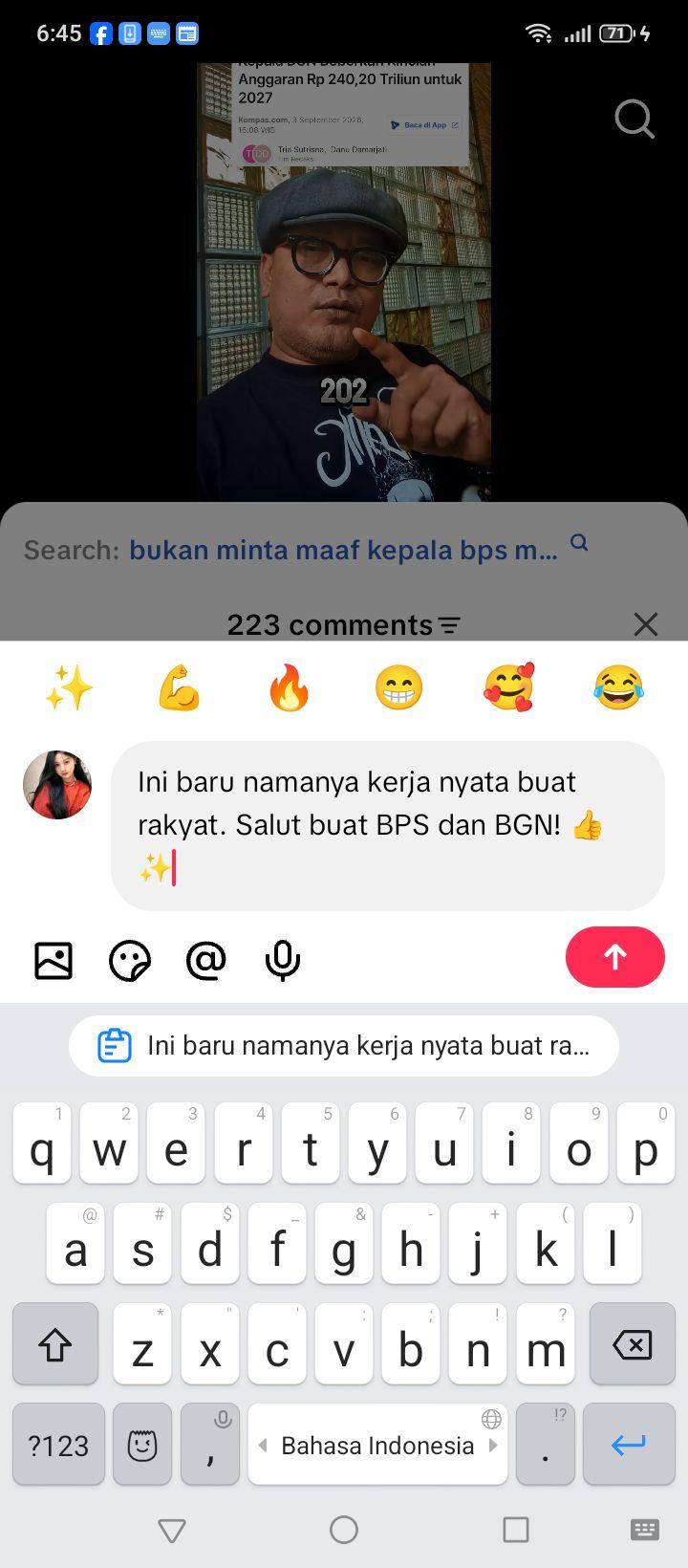Search for 'bukan minta maaf kepala bps'
Viewport: 688px width, 1568px height.
(x=344, y=550)
